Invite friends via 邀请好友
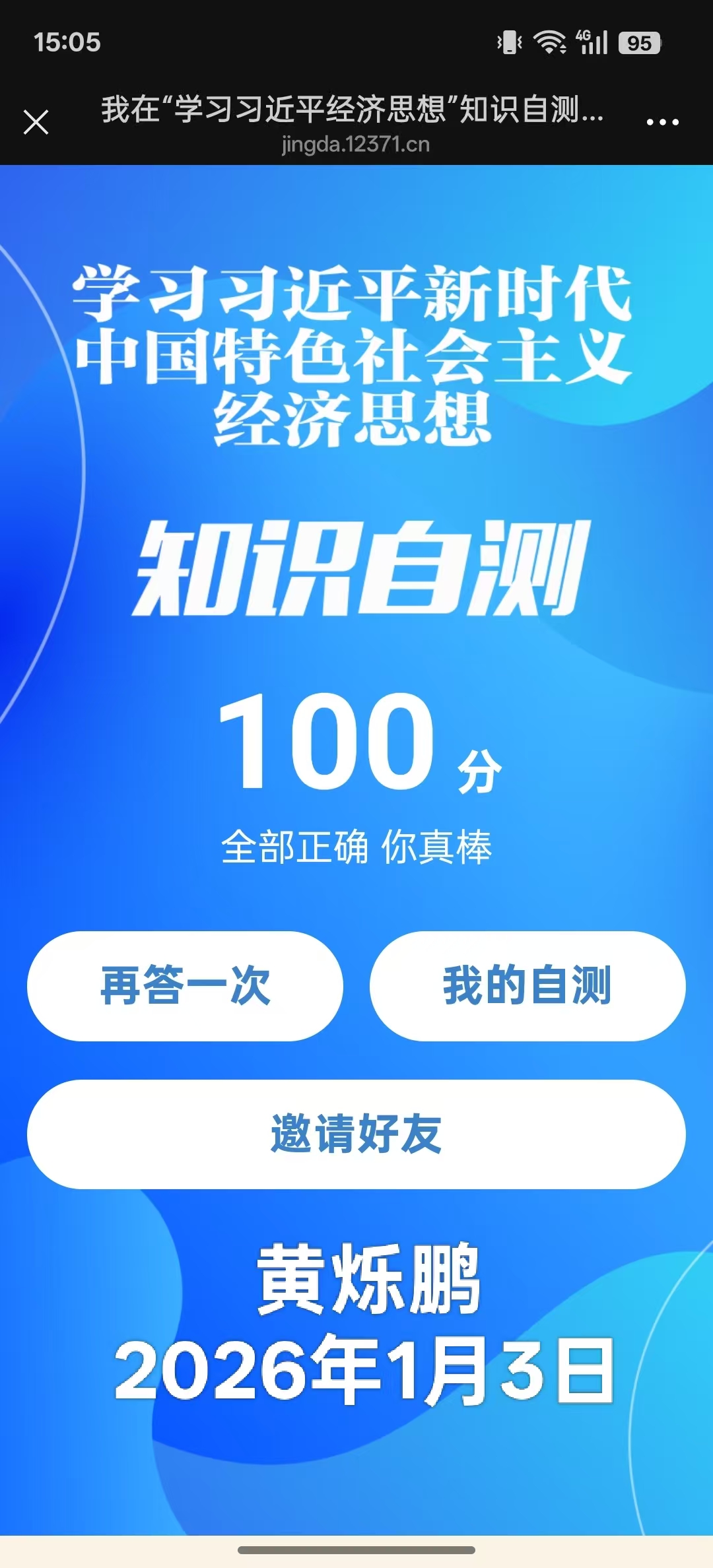This screenshot has height=1568, width=713. click(356, 1134)
